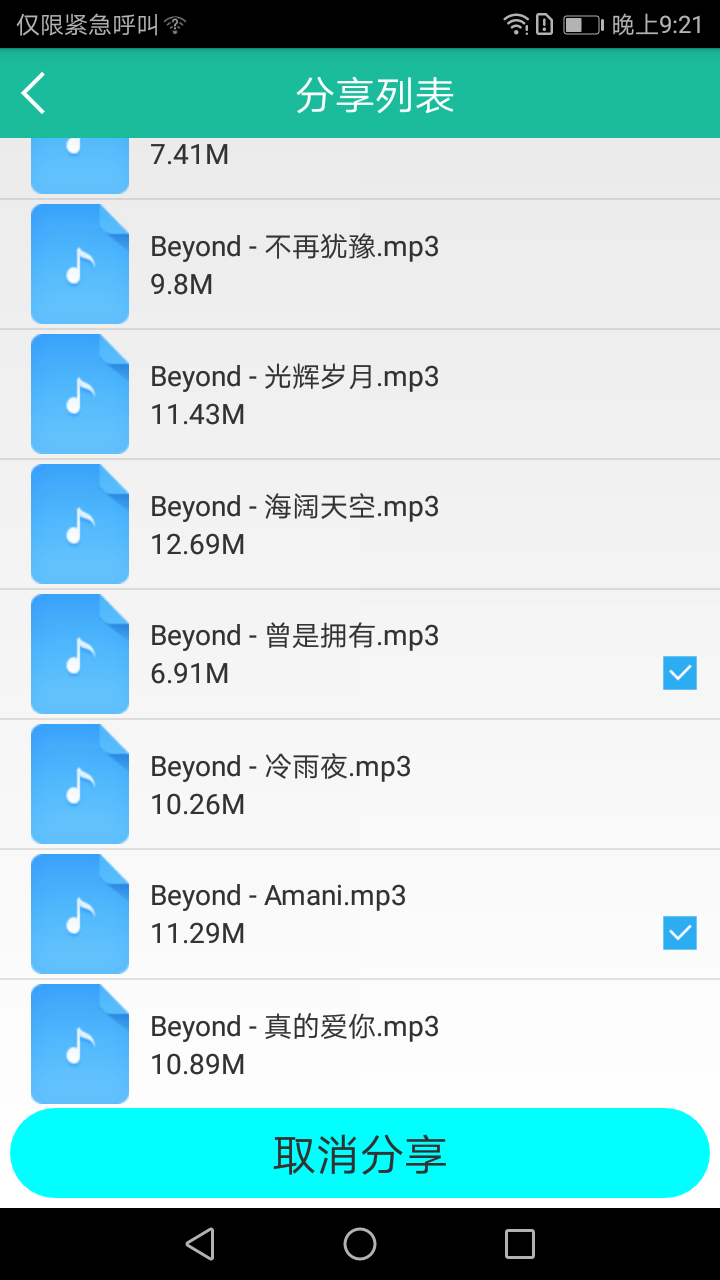
Task: Select Beyond - 海阔天空.mp3
Action: (360, 525)
